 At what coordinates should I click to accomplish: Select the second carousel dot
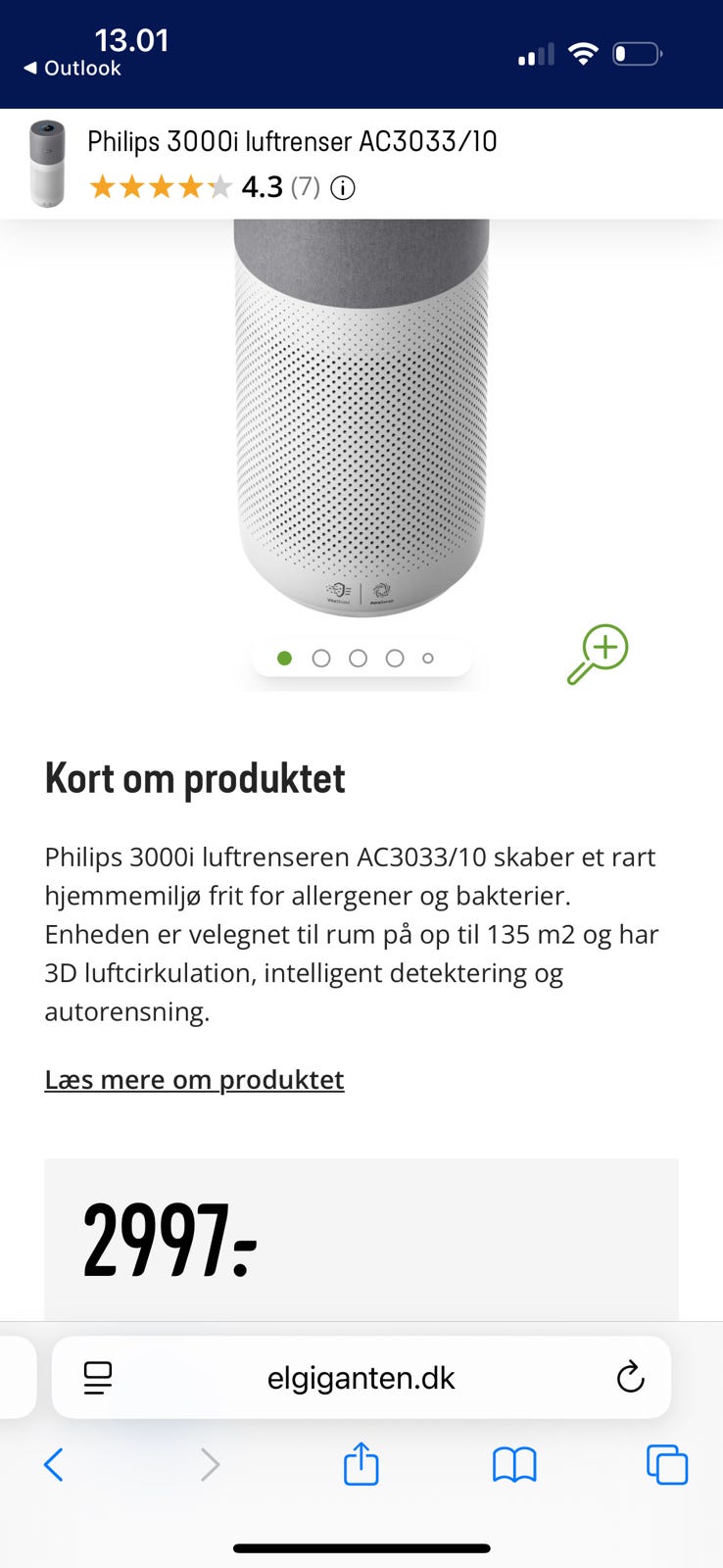point(321,658)
